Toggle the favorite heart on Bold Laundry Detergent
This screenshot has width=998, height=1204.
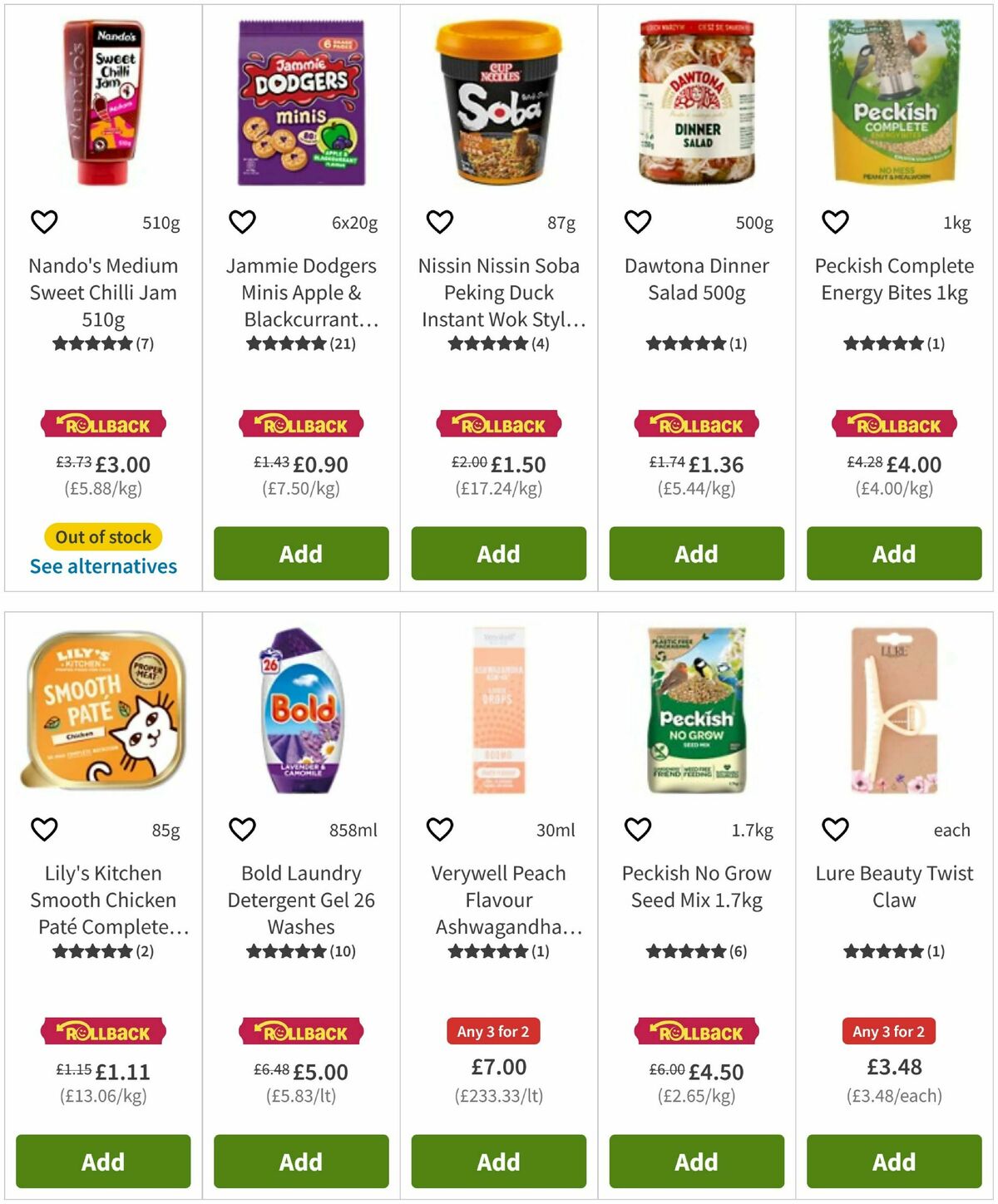click(x=242, y=829)
